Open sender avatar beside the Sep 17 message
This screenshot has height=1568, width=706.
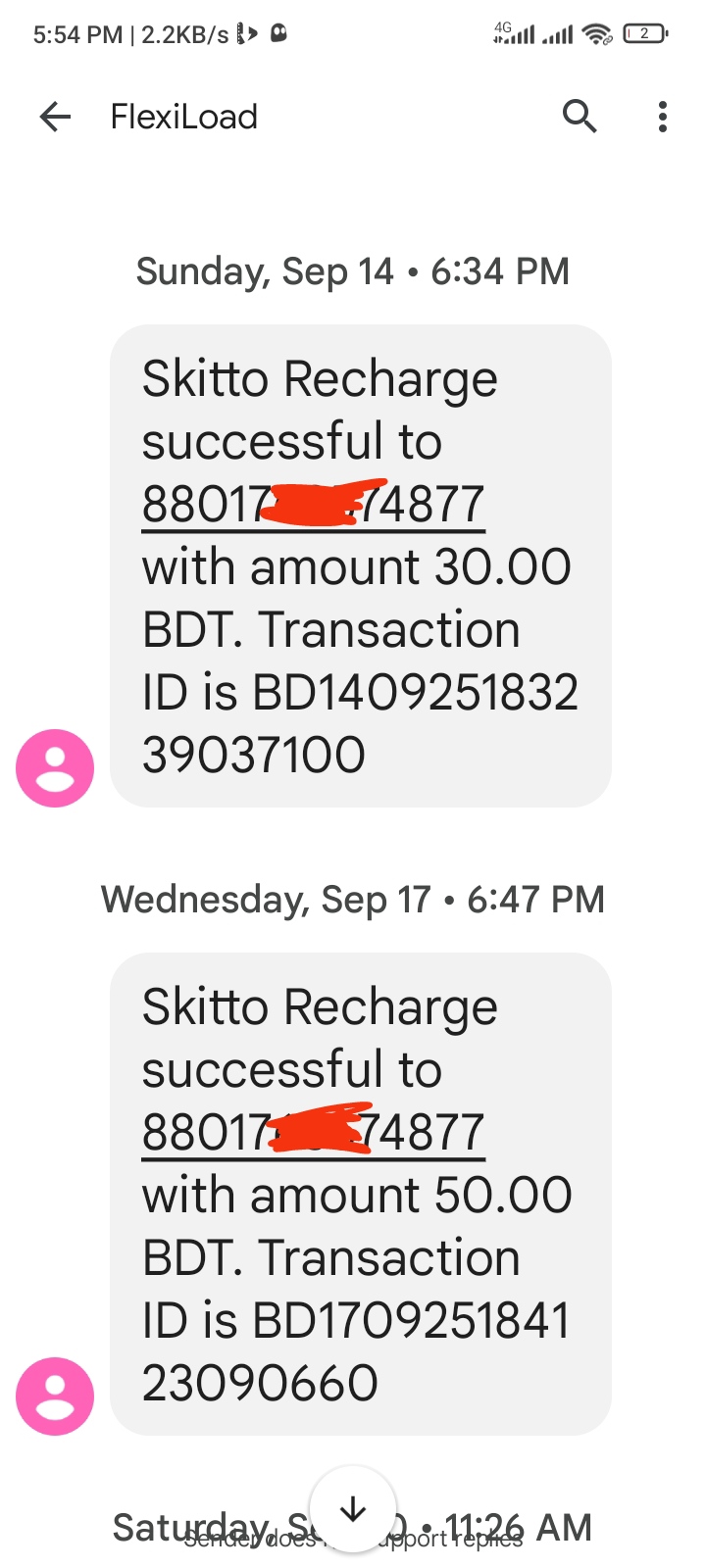tap(55, 1396)
